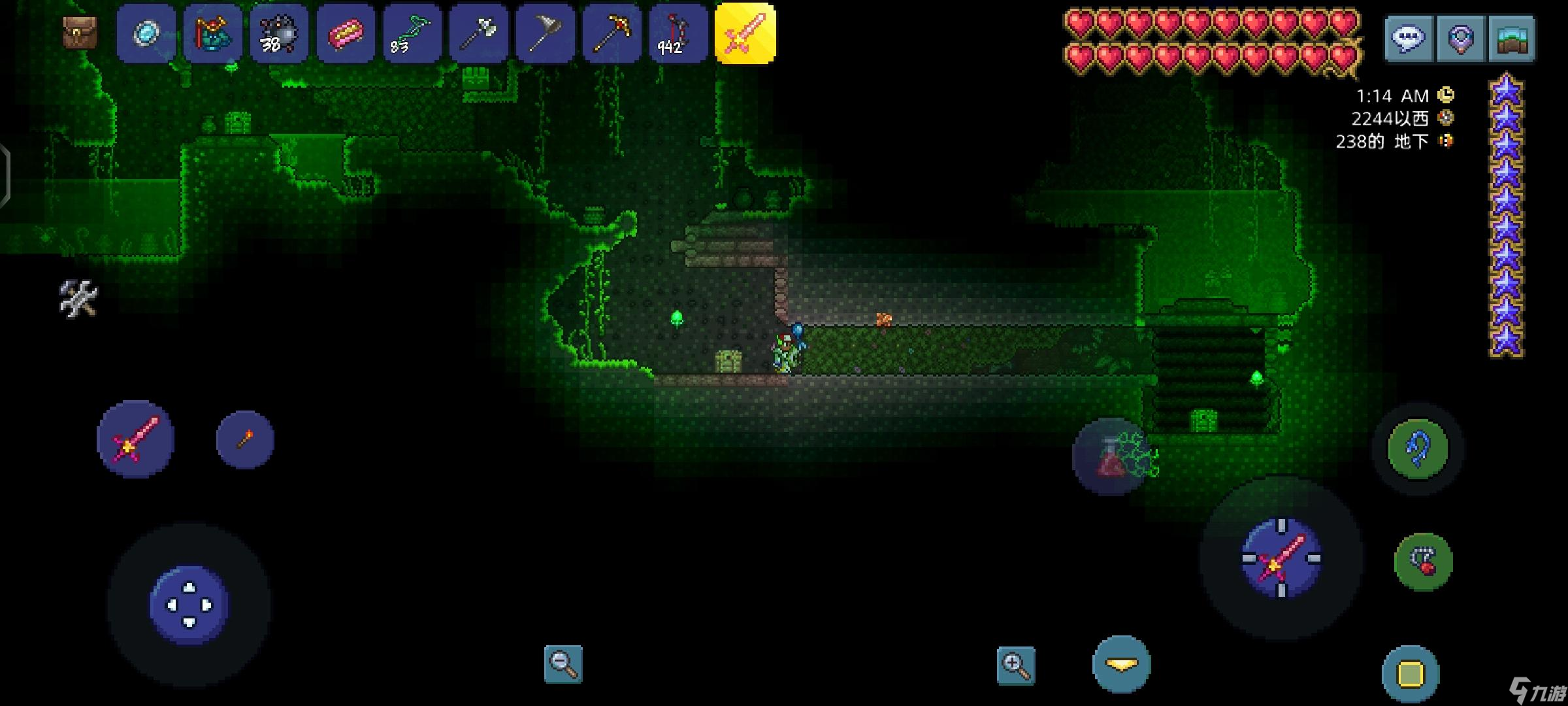Select the bug net hotbar slot

(546, 33)
